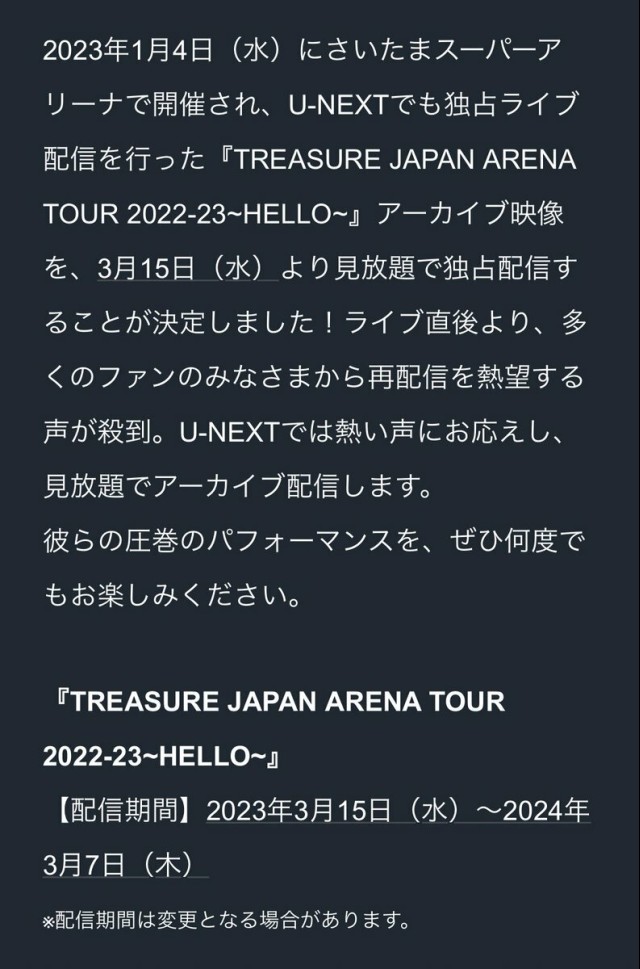The image size is (640, 969).
Task: Open the underlined date 3月15日（水） in the paragraph
Action: coord(187,268)
